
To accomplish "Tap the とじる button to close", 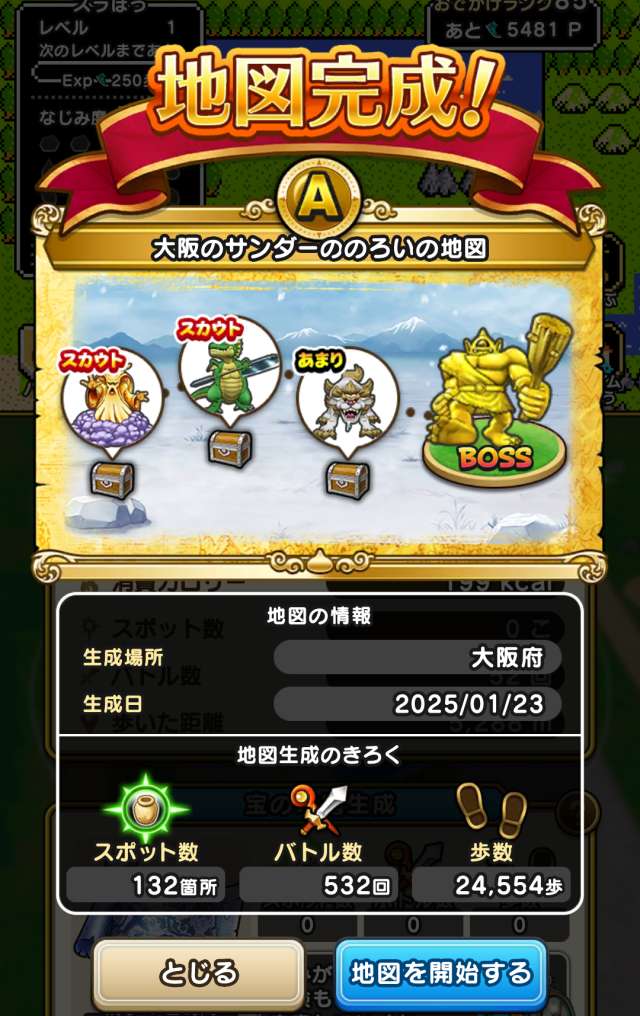I will (198, 972).
